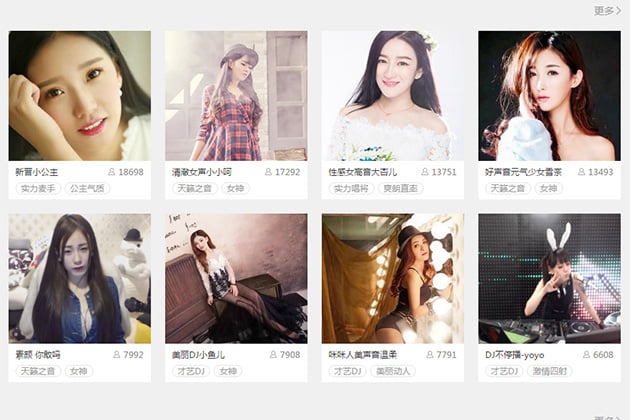Choose the 激情四射 tag chip

tap(551, 371)
